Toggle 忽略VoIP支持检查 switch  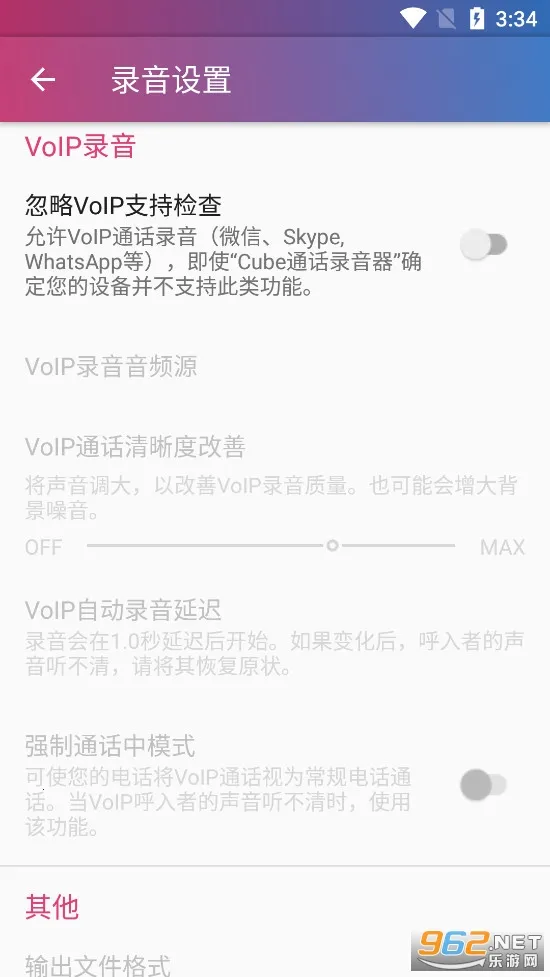(x=484, y=244)
